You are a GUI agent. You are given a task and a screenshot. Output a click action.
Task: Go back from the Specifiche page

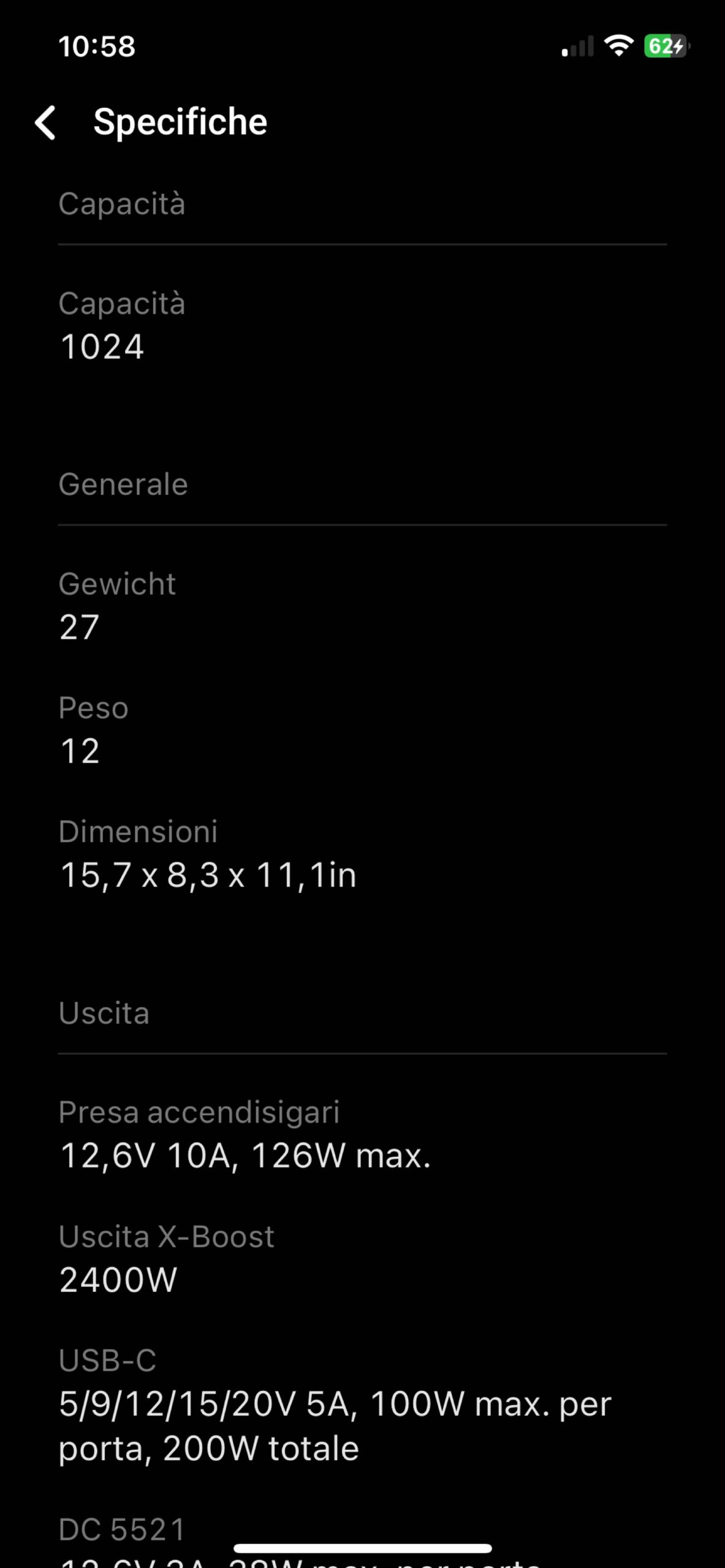pyautogui.click(x=46, y=123)
